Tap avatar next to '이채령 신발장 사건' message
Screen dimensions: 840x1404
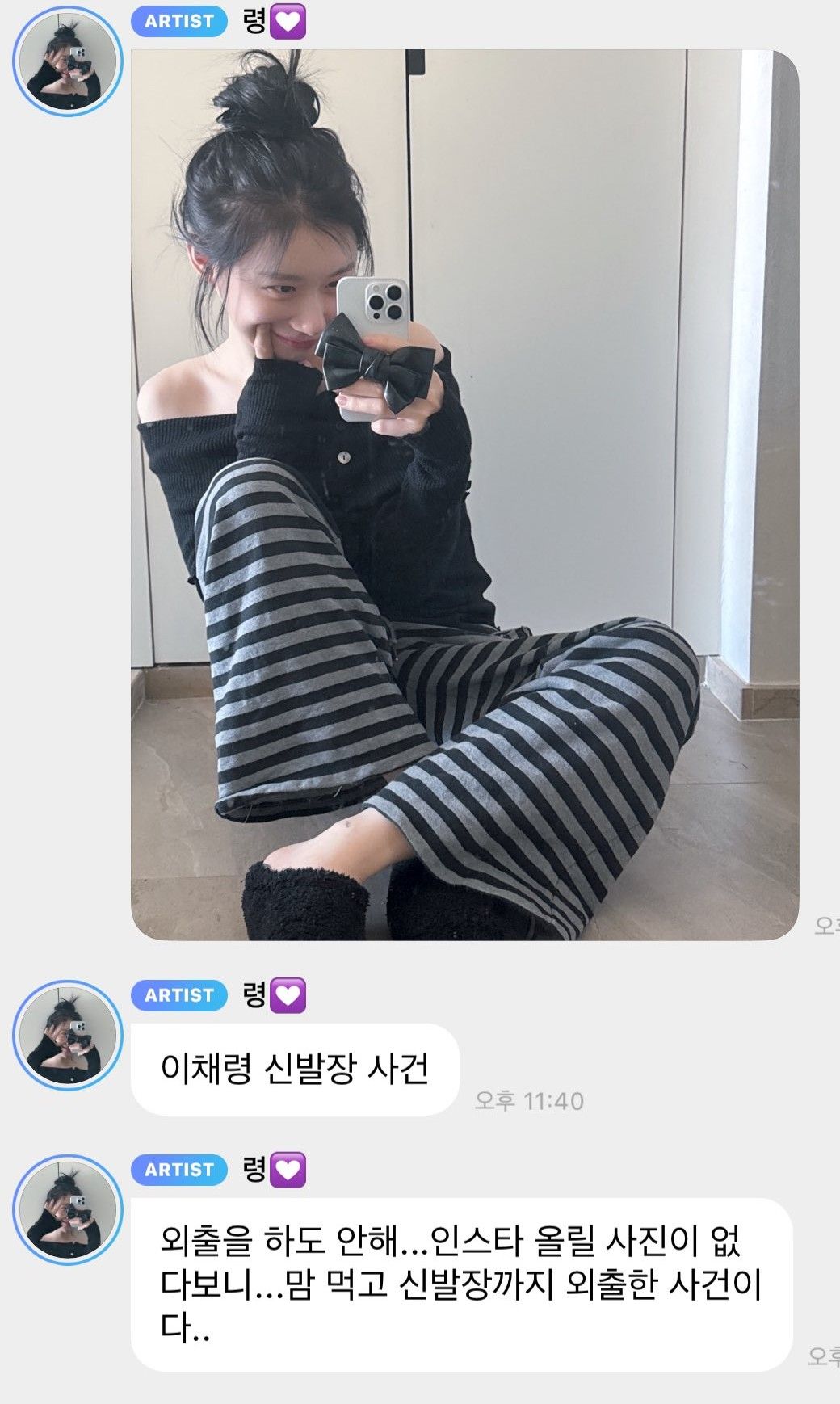[67, 1036]
